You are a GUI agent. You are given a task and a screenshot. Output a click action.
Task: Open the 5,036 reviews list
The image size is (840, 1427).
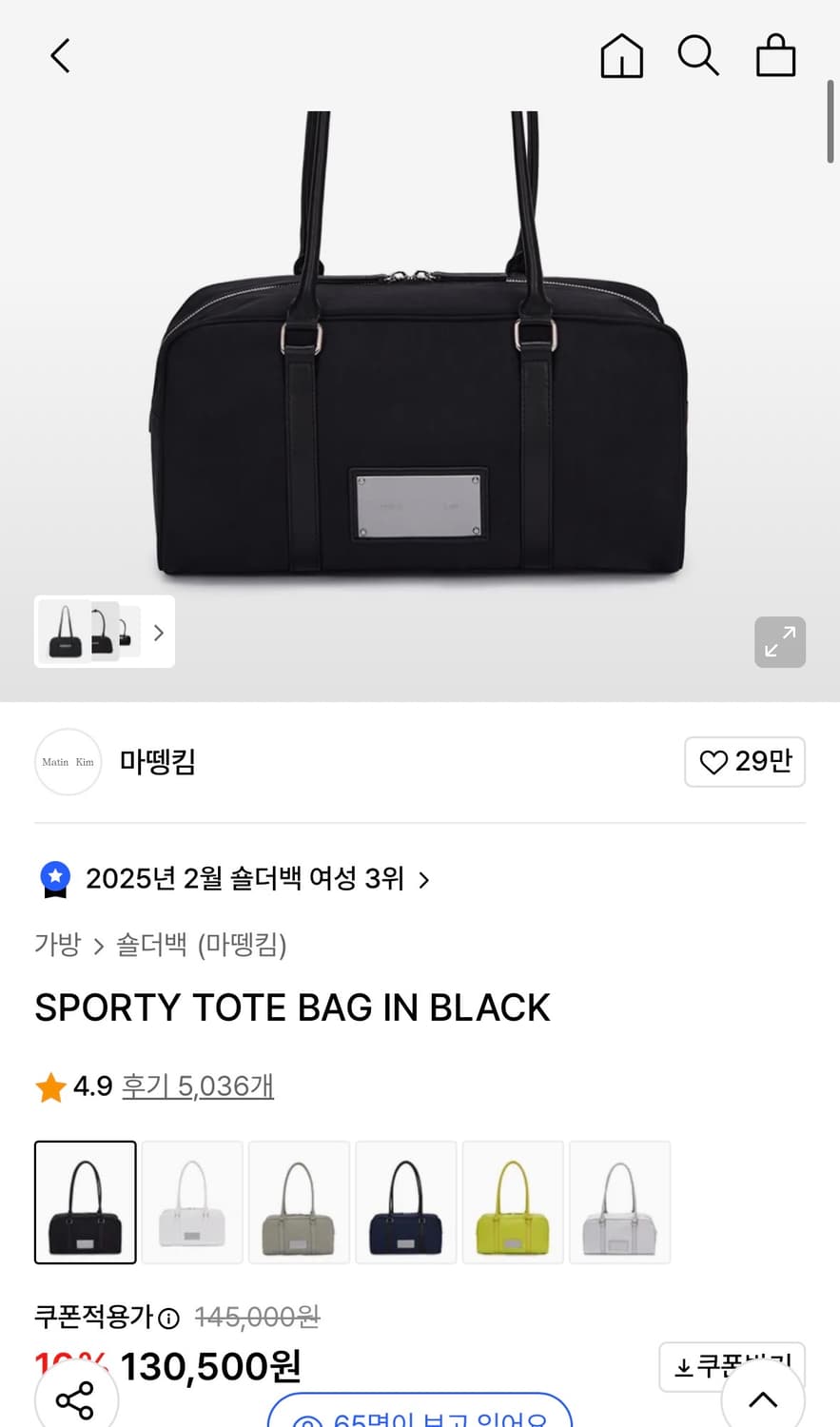pos(197,1085)
